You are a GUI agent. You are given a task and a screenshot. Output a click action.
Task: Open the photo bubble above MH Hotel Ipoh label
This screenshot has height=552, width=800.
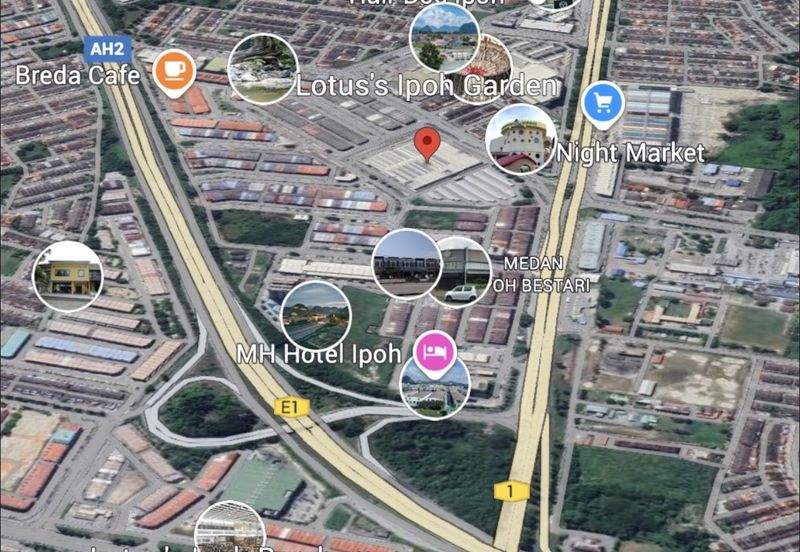click(x=315, y=315)
